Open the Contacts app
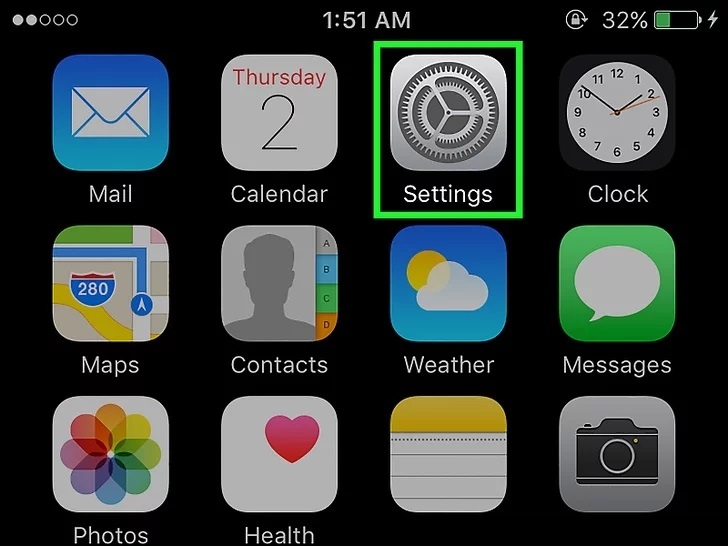Screen dimensions: 728x546 279,284
